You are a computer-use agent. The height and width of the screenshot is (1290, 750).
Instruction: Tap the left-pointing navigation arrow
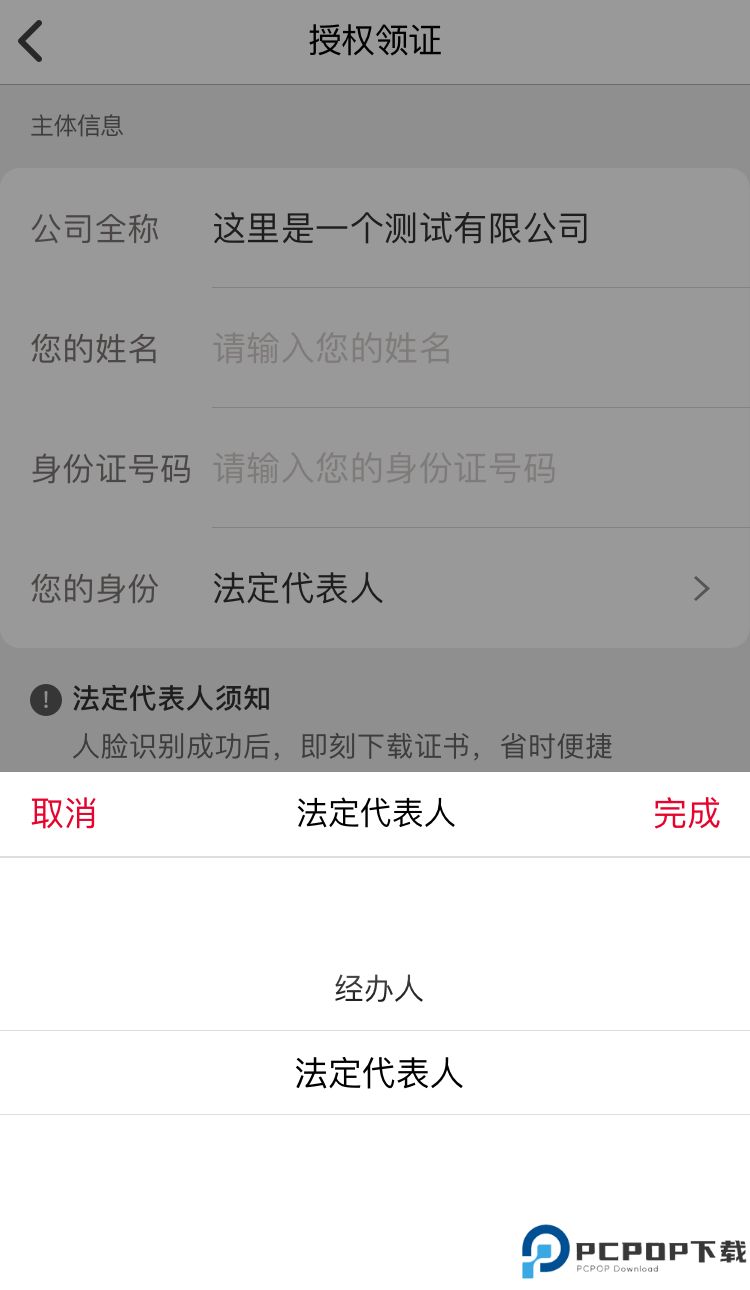point(30,41)
